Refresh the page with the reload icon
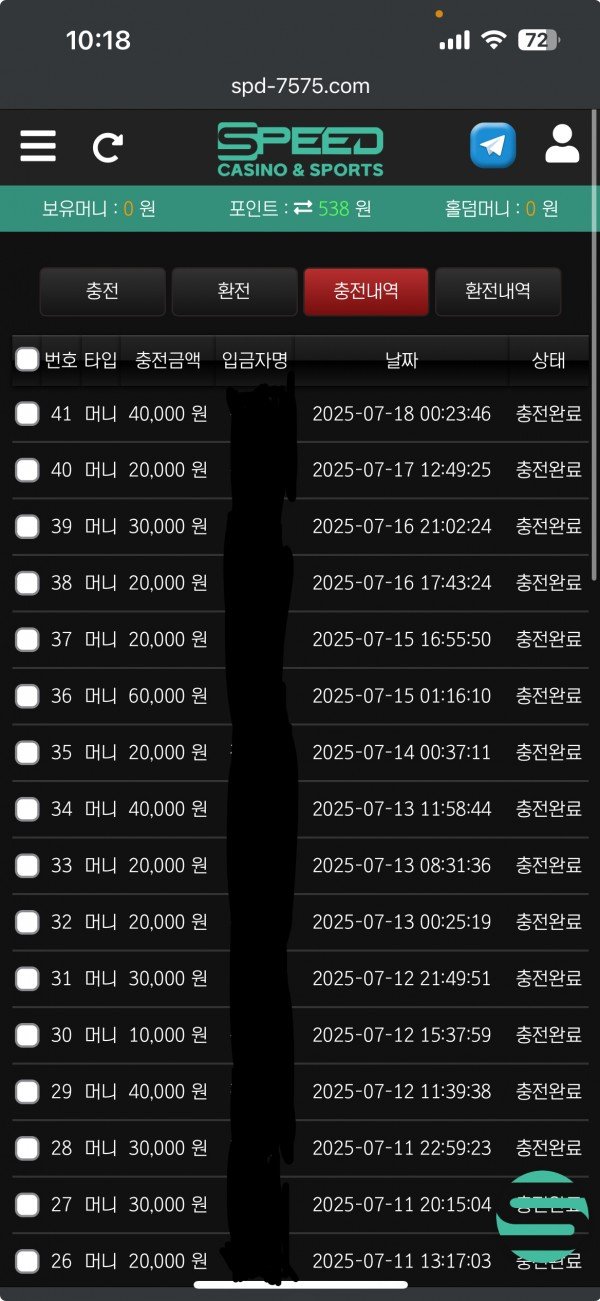Screen dimensions: 600x1301 pyautogui.click(x=107, y=148)
